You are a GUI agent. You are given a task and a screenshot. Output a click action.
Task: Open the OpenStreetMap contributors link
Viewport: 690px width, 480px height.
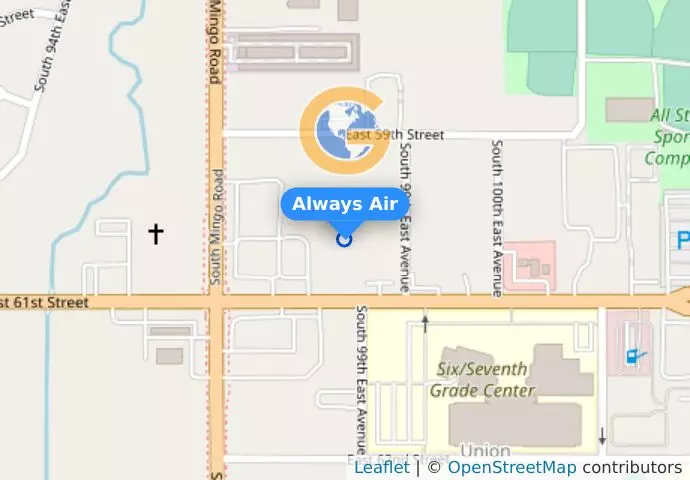click(511, 467)
